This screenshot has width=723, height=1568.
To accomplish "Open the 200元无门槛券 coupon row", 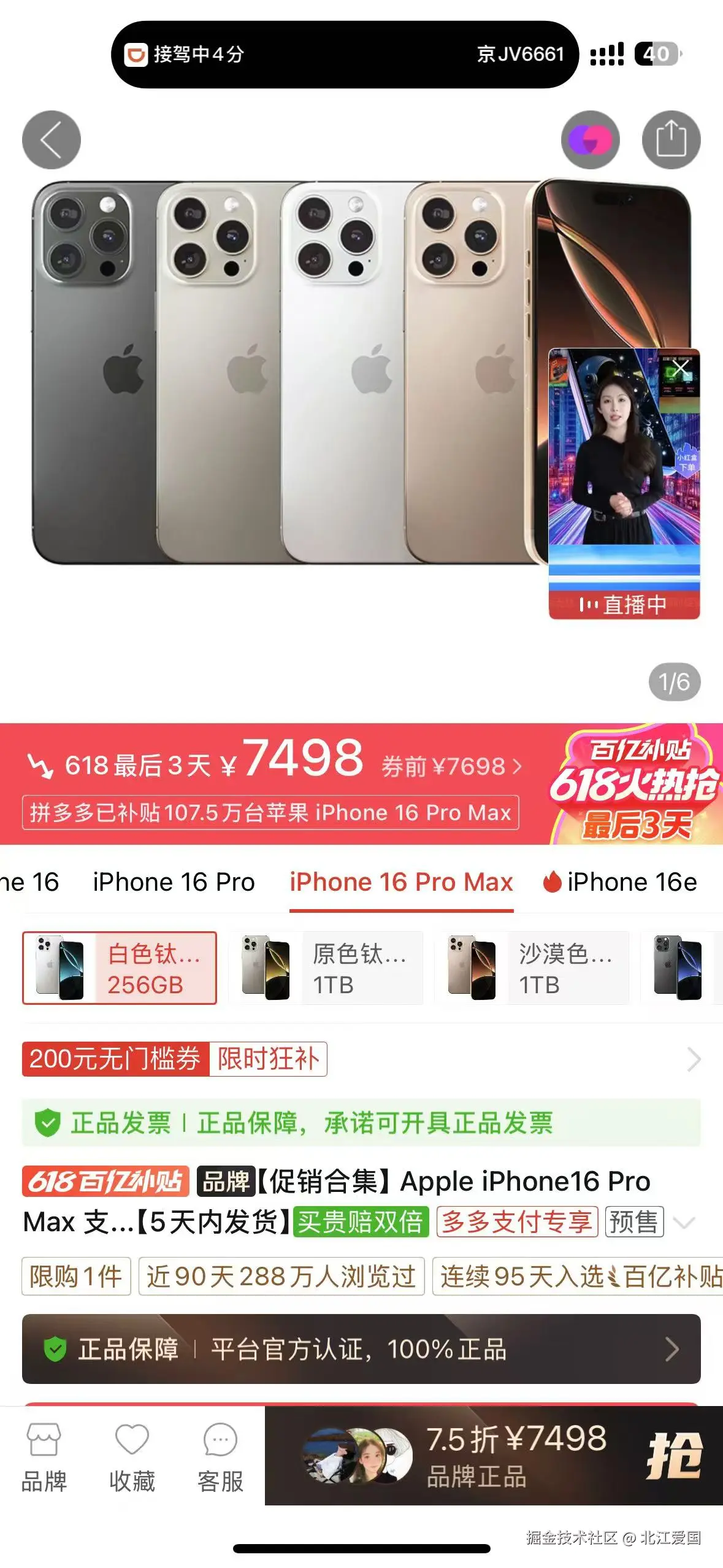I will (x=361, y=1059).
